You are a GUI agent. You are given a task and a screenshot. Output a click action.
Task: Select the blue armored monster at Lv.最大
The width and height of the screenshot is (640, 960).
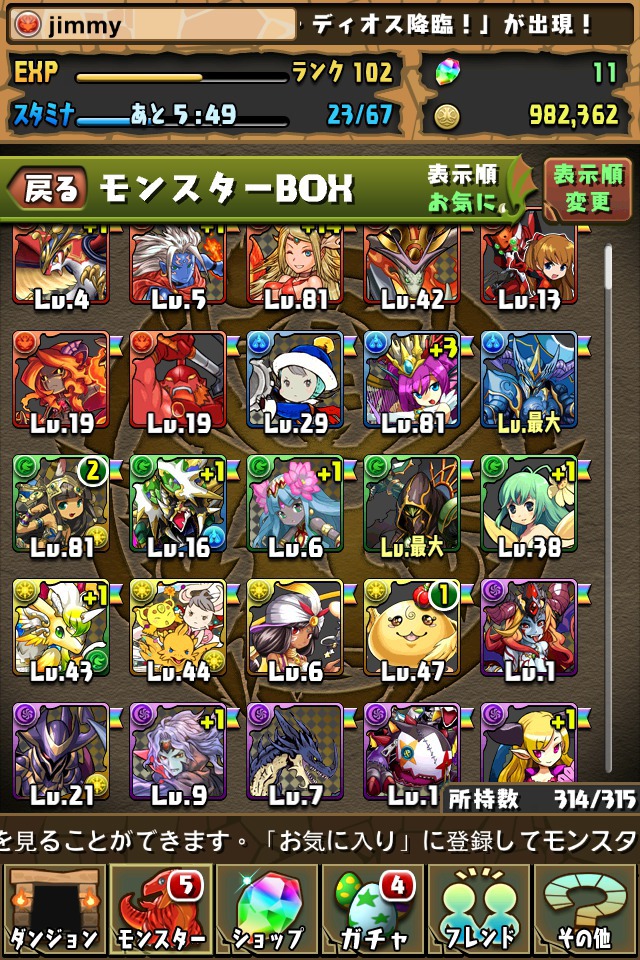[529, 380]
